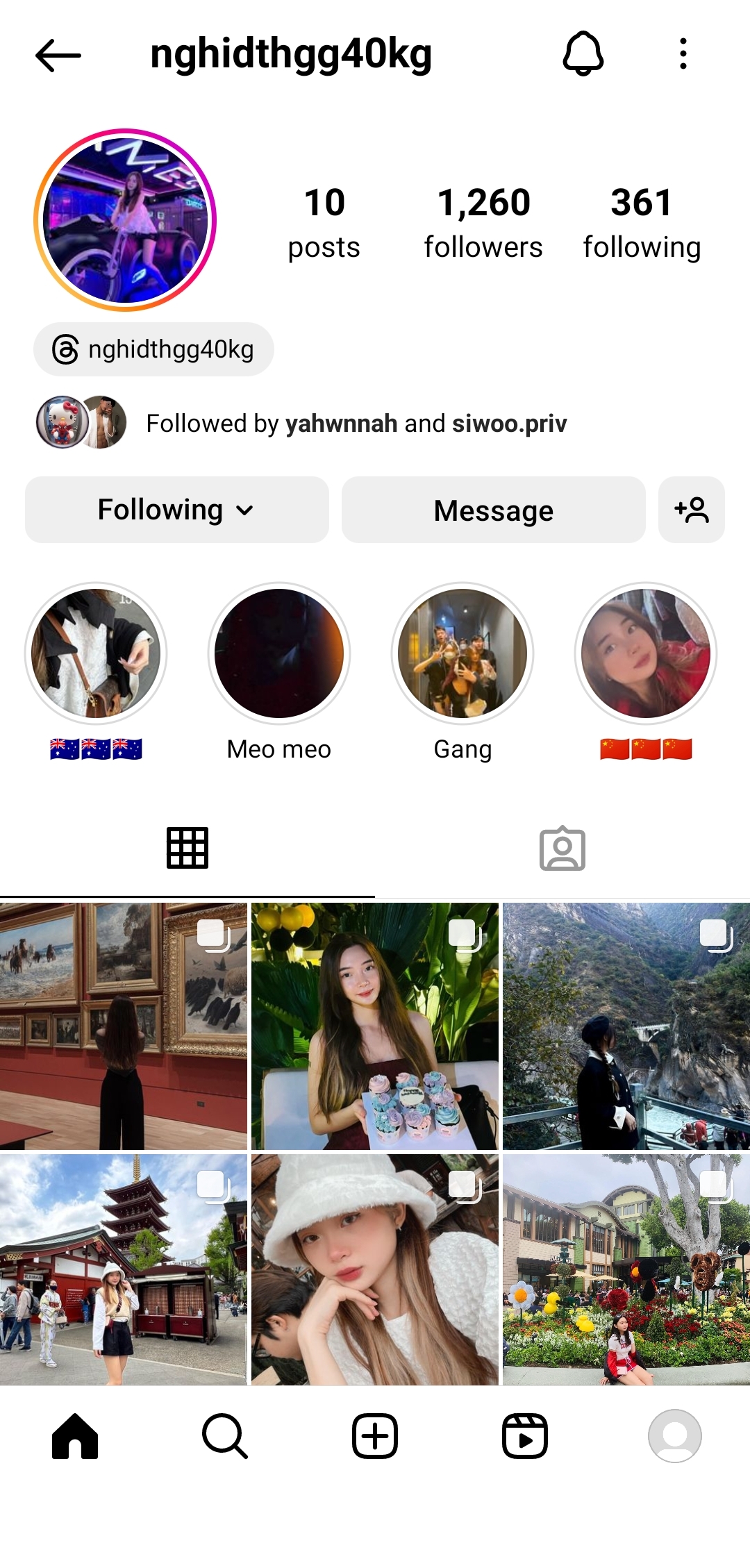Open the art gallery post
The width and height of the screenshot is (750, 1568).
[124, 1026]
